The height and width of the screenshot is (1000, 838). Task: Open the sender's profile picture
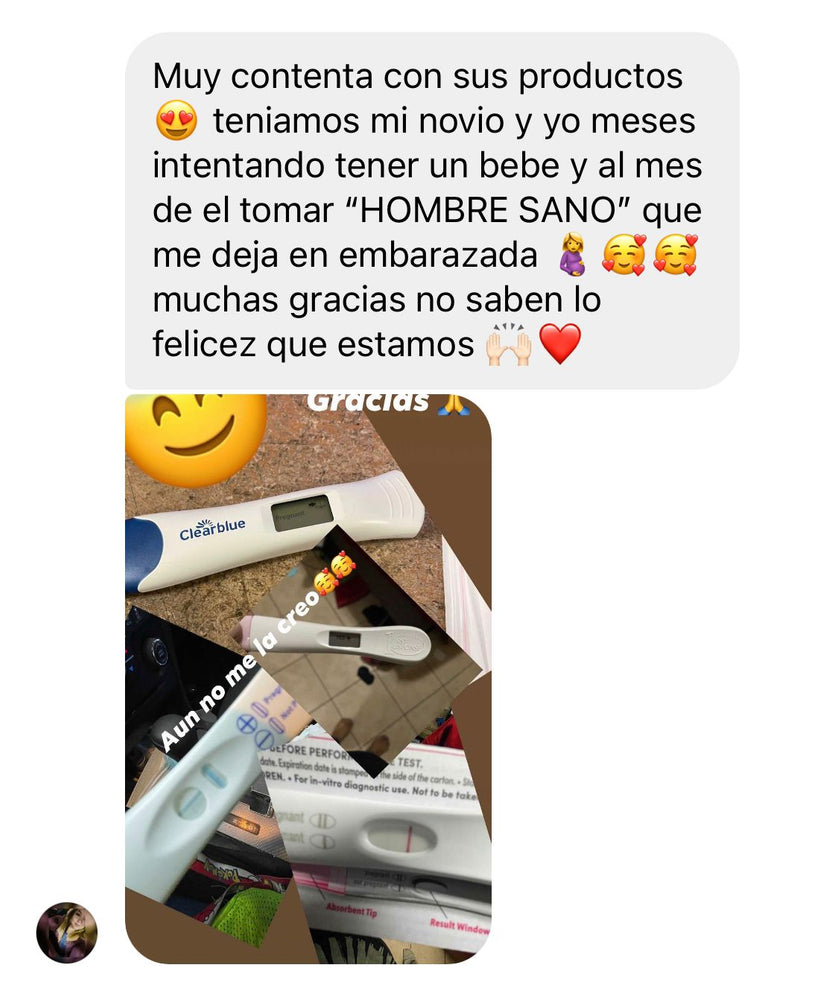[67, 932]
